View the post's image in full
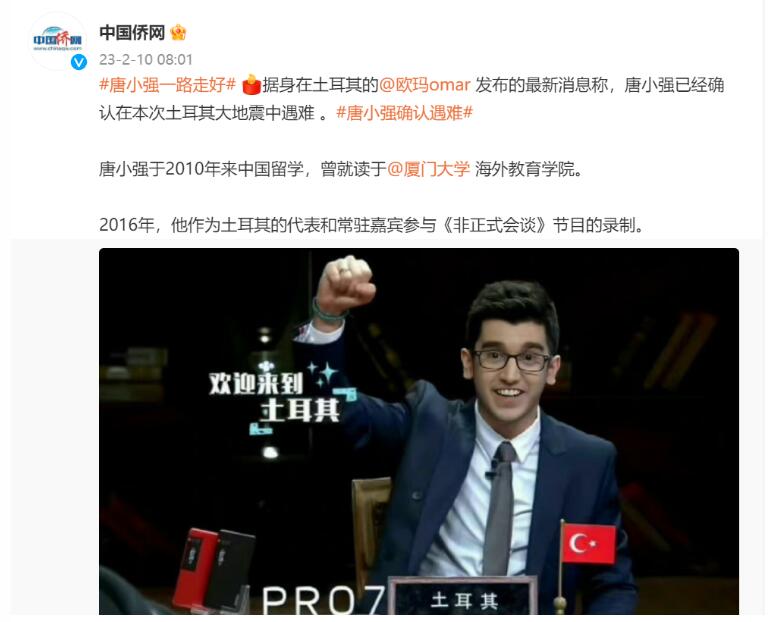 tap(418, 431)
